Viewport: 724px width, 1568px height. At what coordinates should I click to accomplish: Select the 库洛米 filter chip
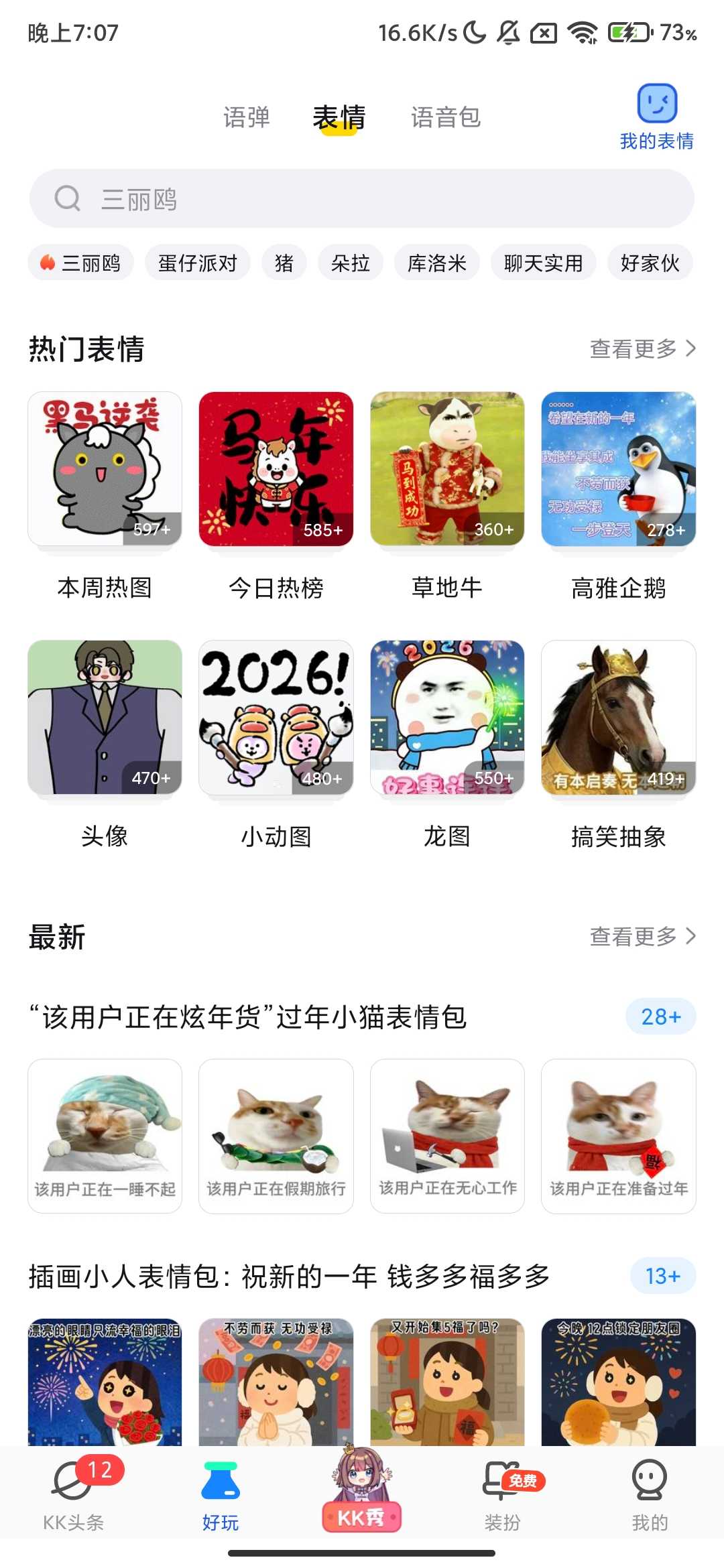437,263
